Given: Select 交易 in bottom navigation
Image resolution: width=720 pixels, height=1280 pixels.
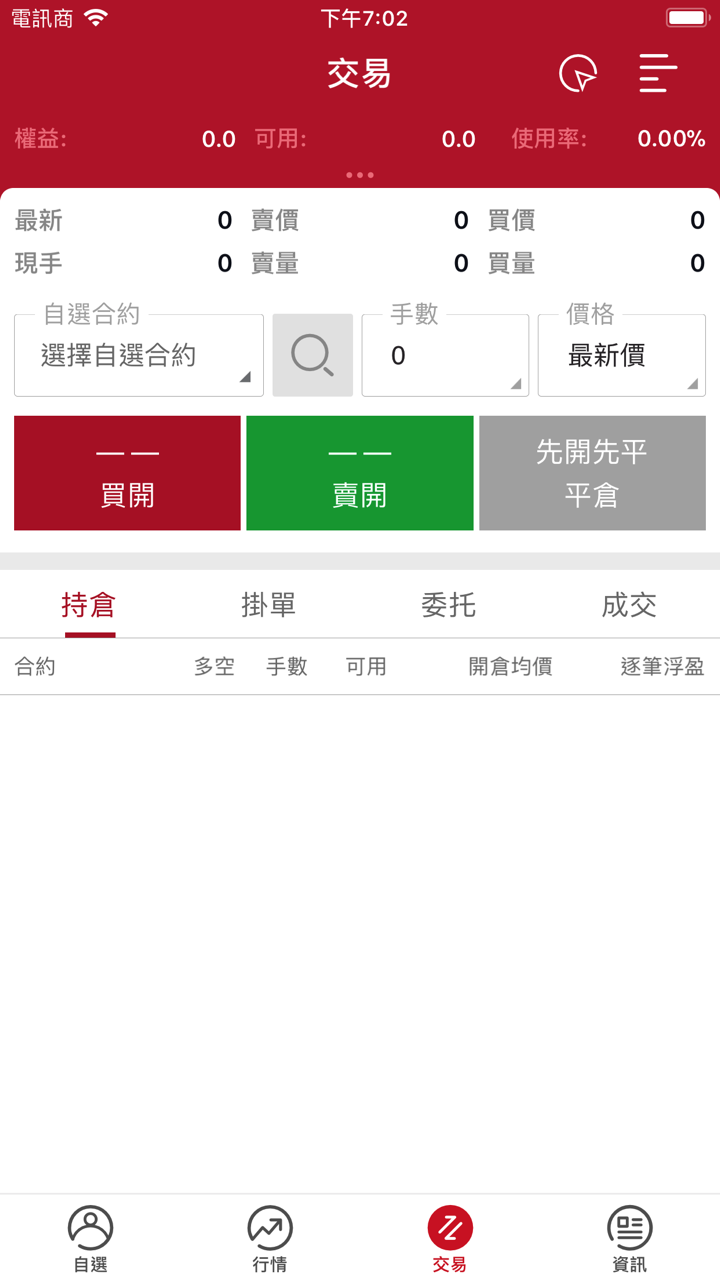Looking at the screenshot, I should coord(450,1238).
